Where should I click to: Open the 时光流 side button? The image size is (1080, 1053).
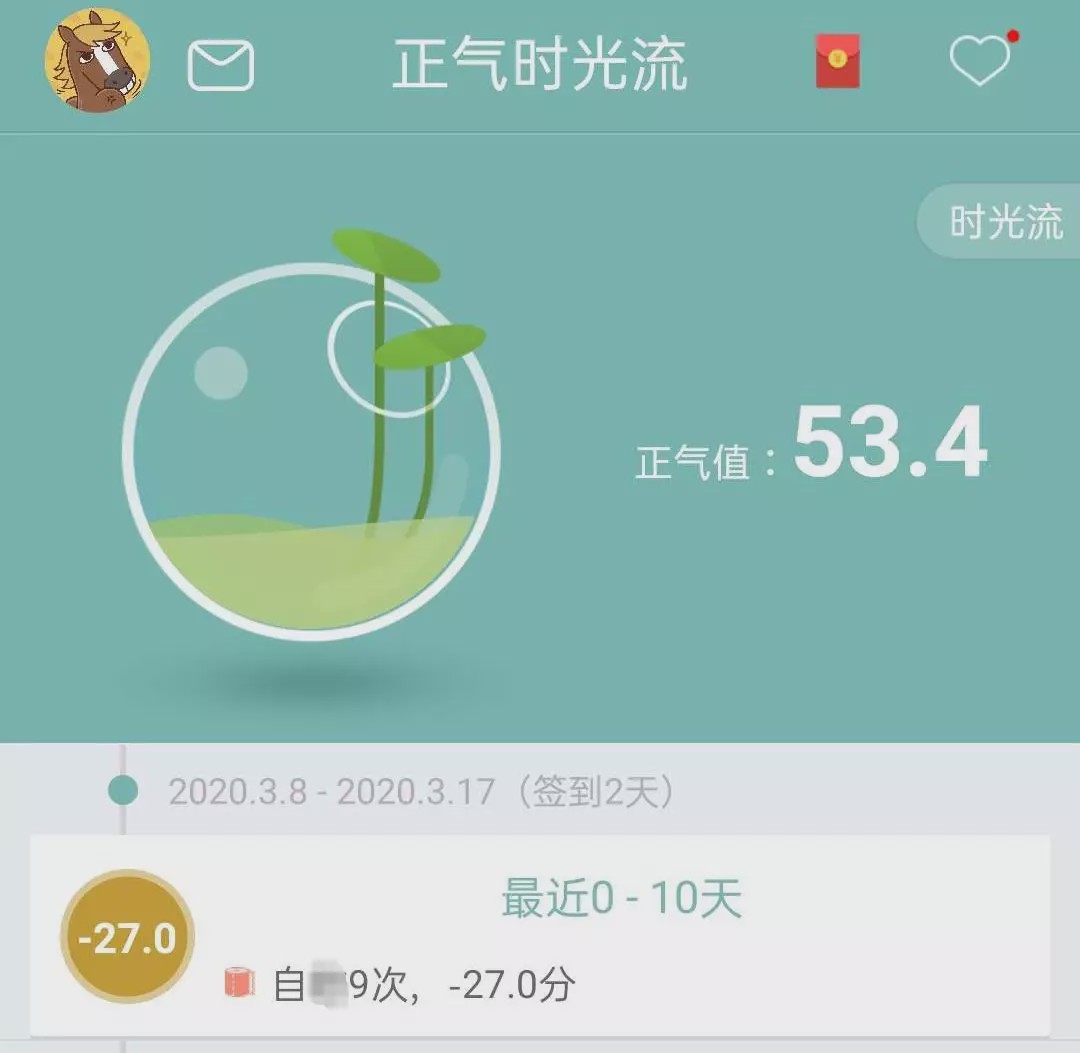(x=1003, y=221)
